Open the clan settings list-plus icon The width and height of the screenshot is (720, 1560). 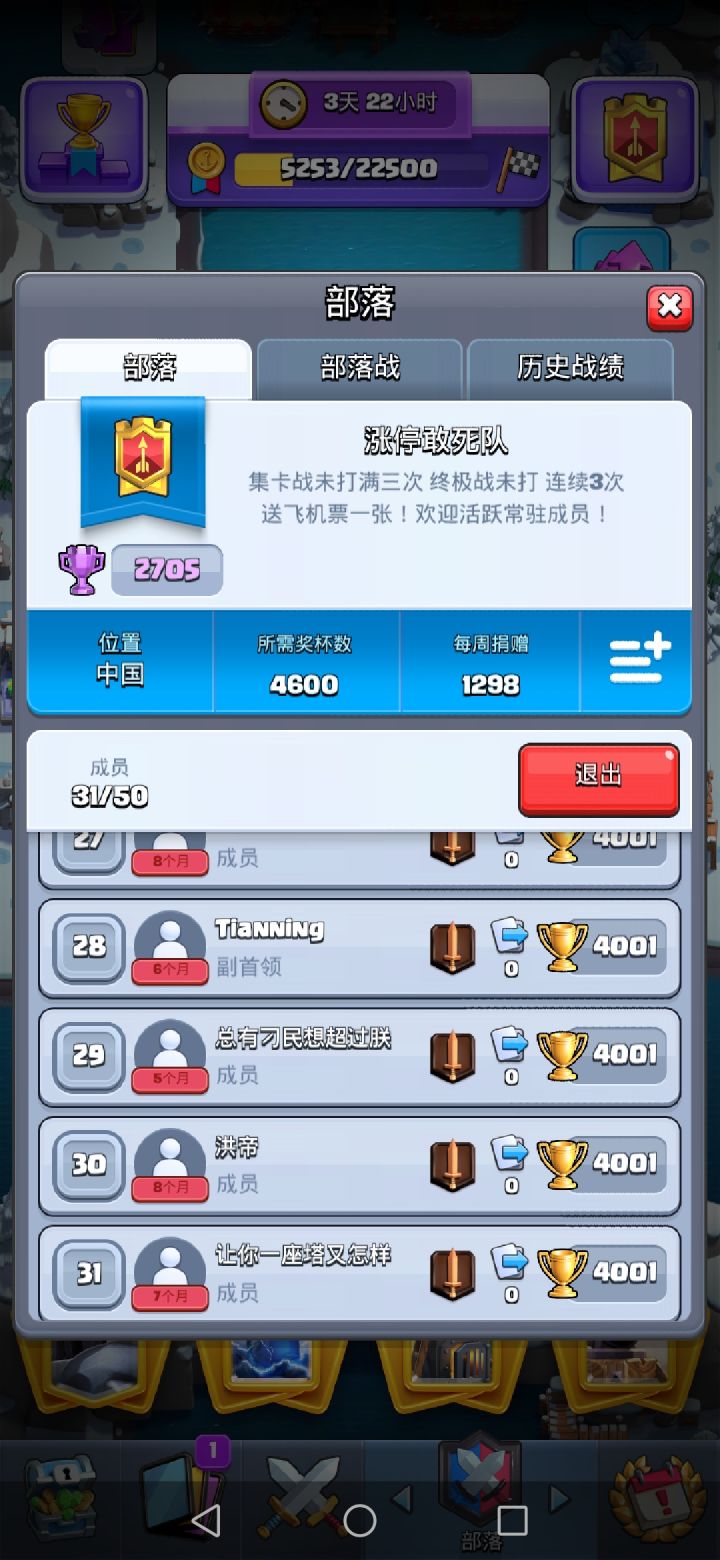(637, 661)
